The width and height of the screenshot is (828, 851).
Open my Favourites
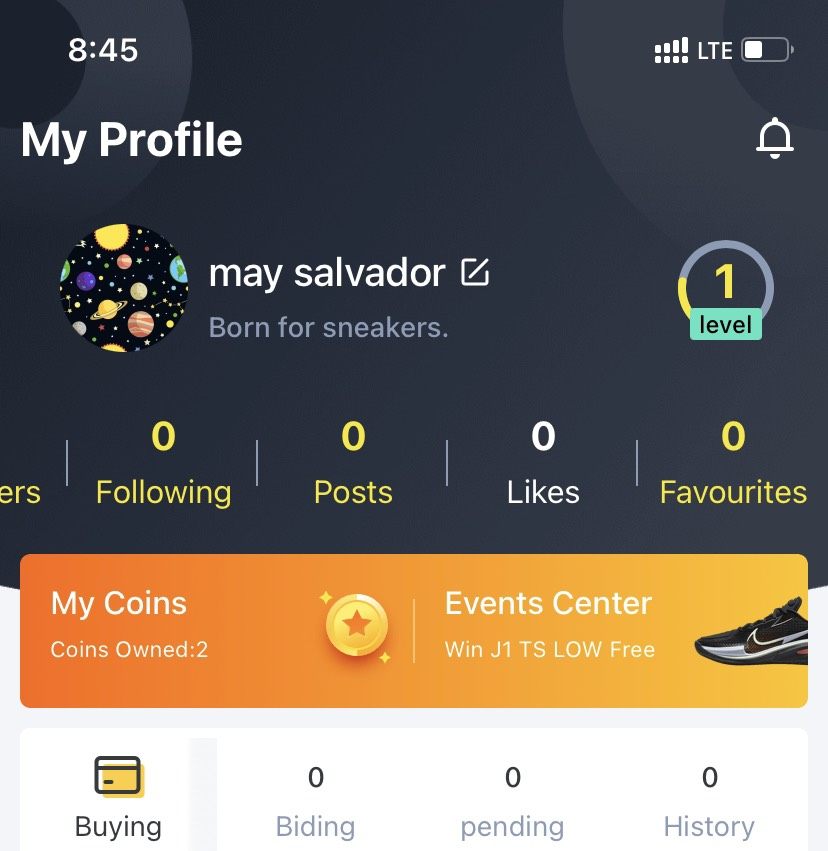(733, 463)
